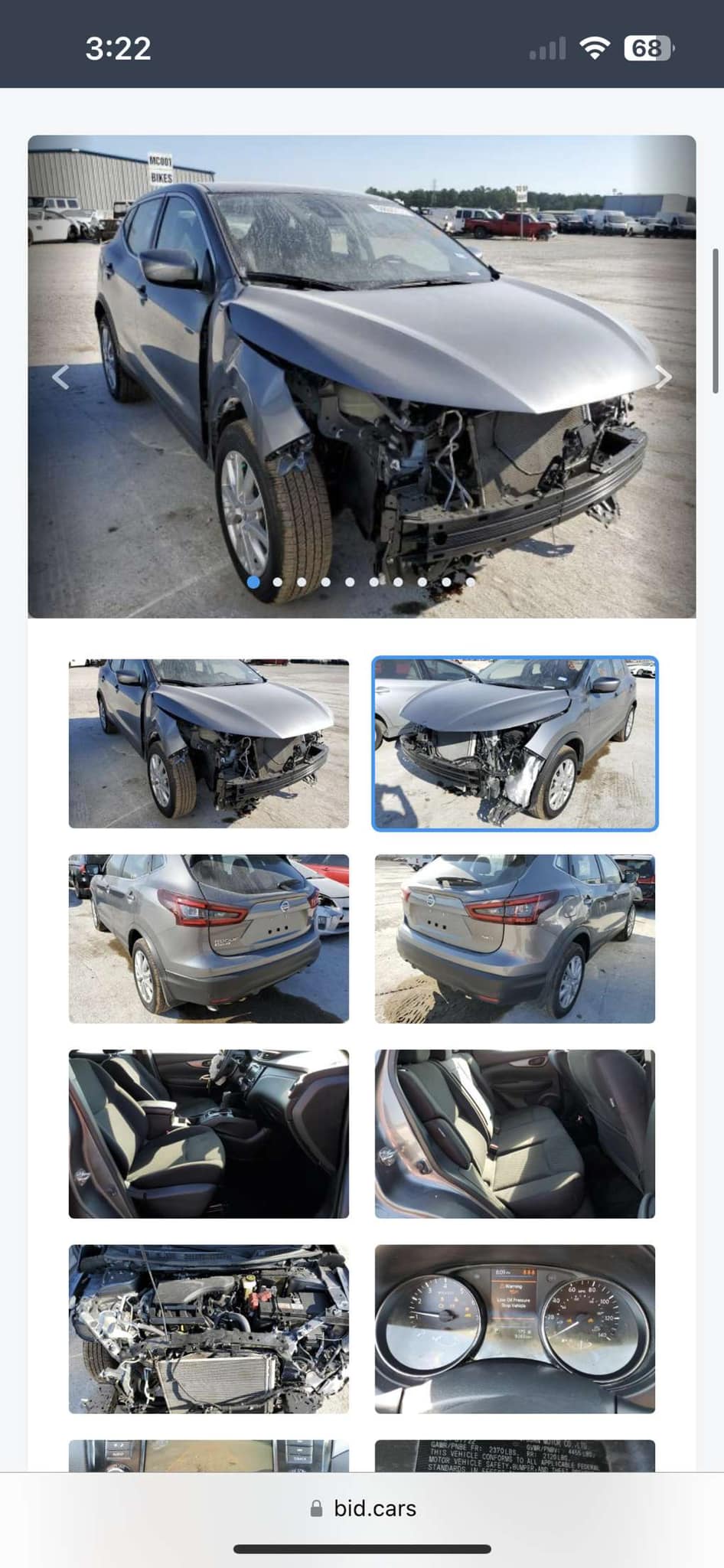Open the rear seats interior thumbnail
The image size is (724, 1568).
[x=514, y=1134]
